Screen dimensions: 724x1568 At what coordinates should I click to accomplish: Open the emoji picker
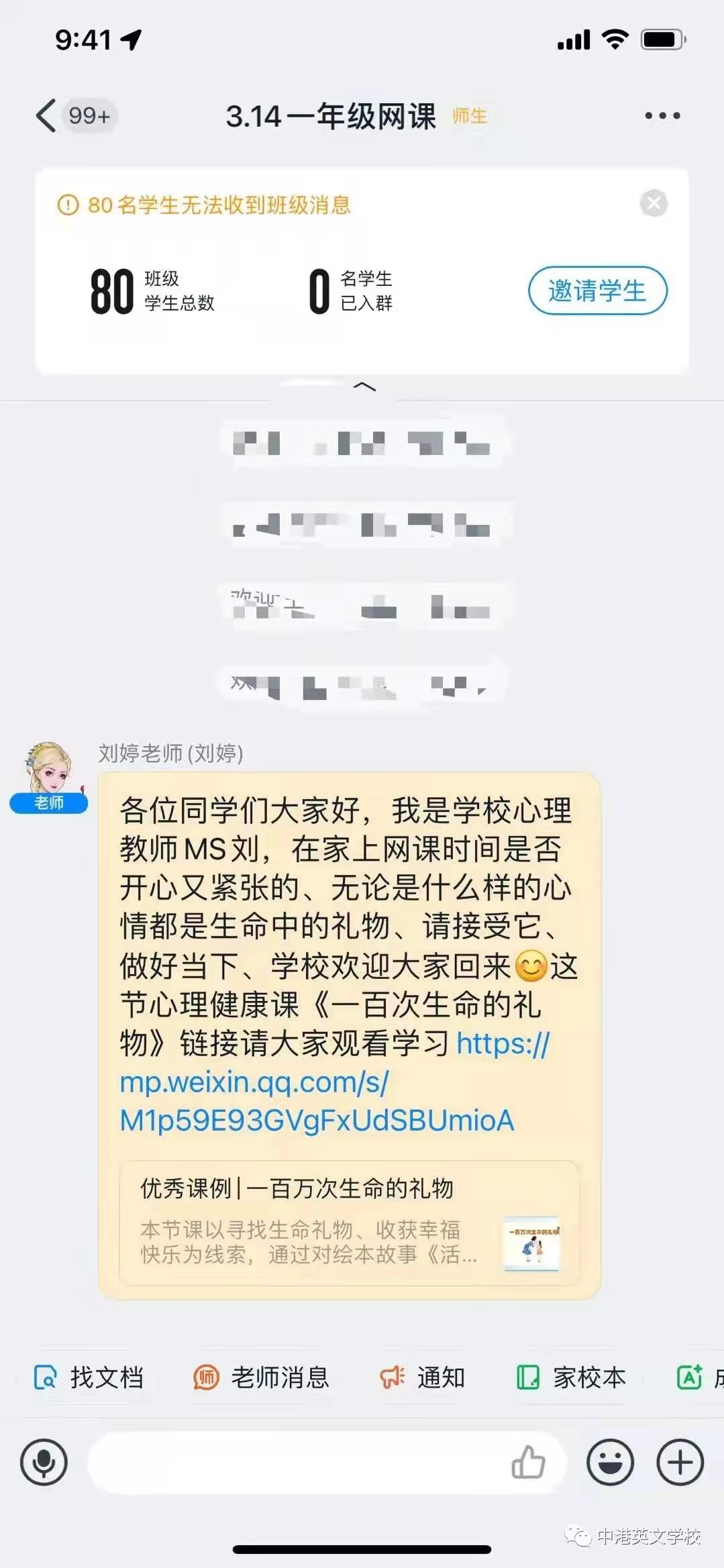[610, 1462]
